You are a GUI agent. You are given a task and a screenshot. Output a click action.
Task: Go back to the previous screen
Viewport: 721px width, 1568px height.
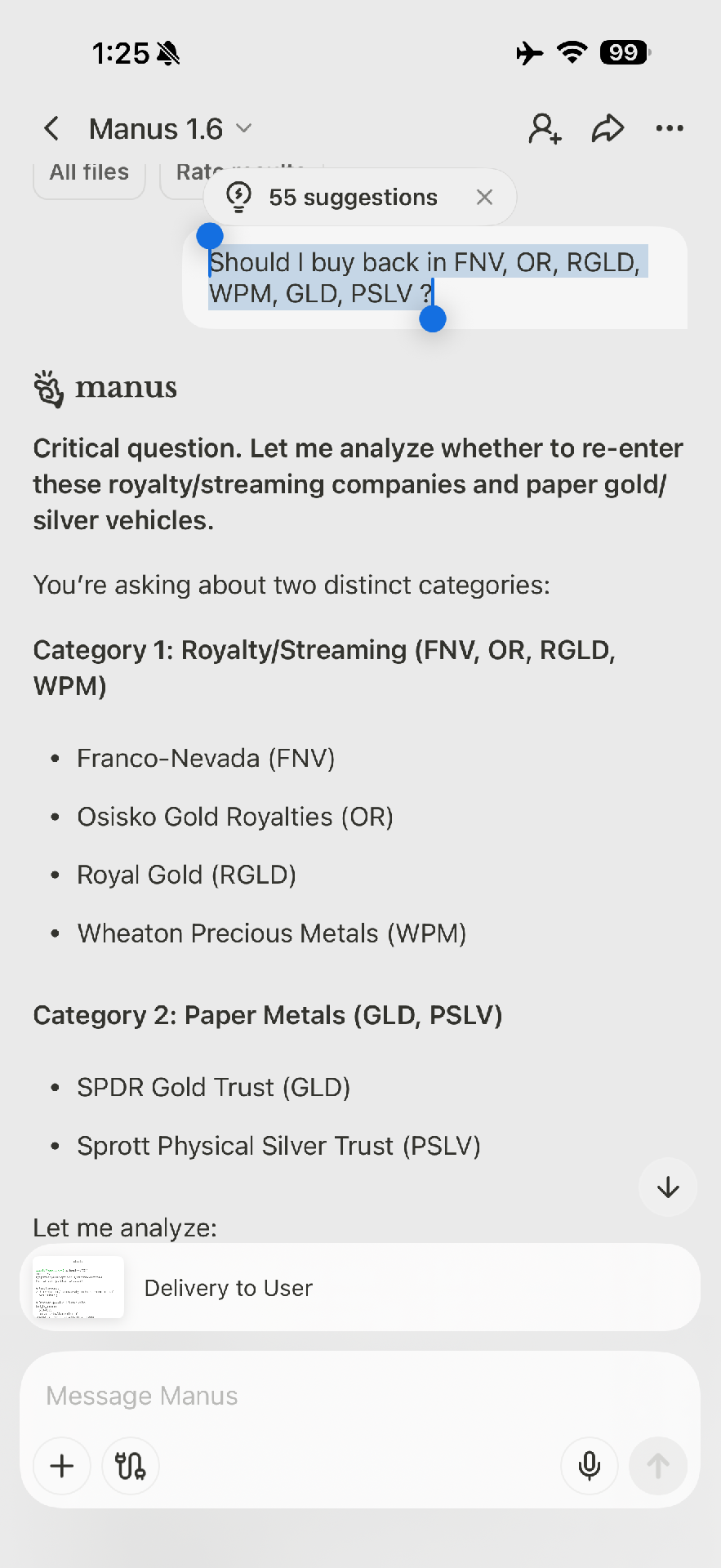pos(51,128)
